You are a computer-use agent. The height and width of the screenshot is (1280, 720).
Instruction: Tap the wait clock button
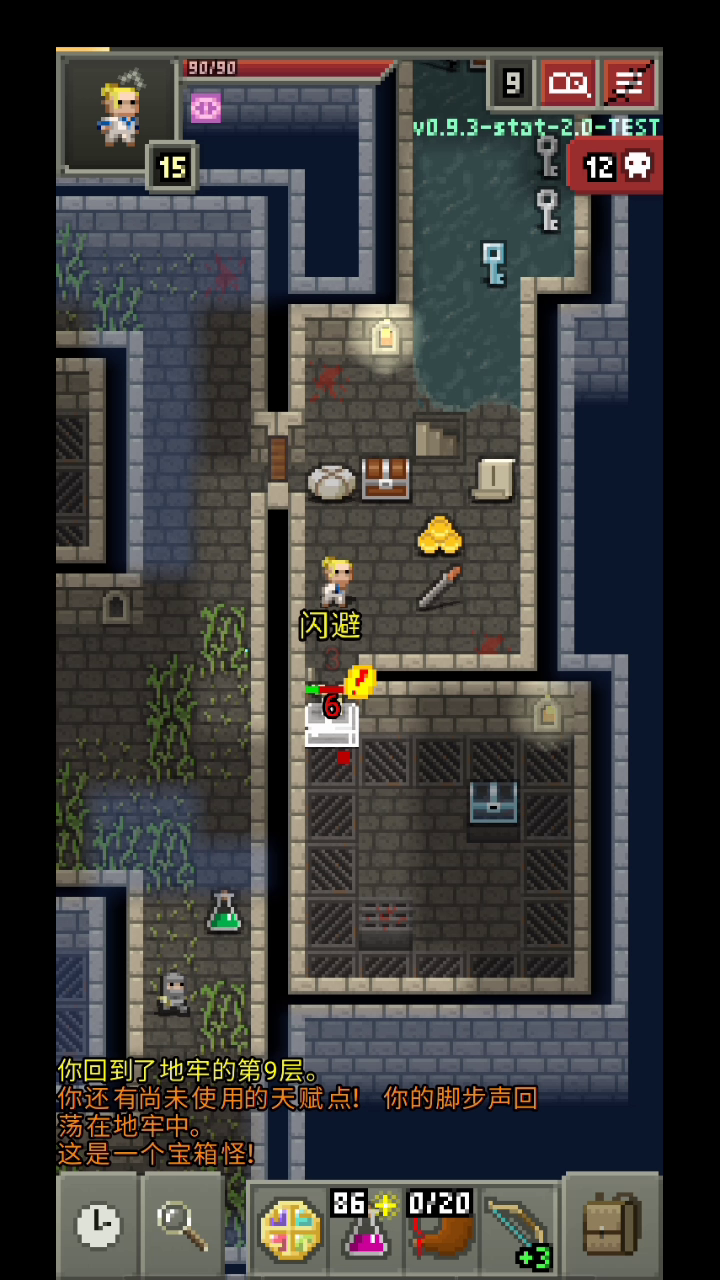tap(98, 1223)
